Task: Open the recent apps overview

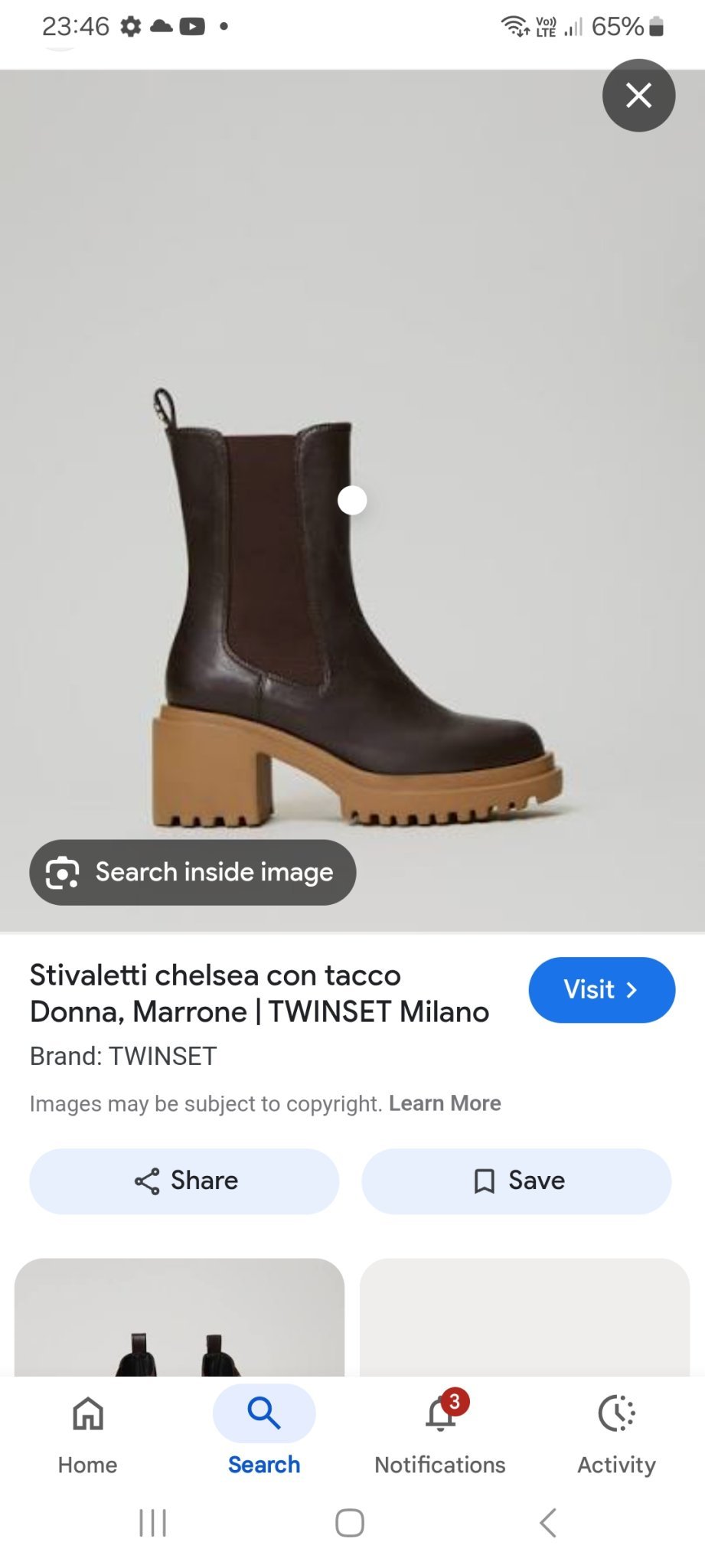Action: tap(152, 1523)
